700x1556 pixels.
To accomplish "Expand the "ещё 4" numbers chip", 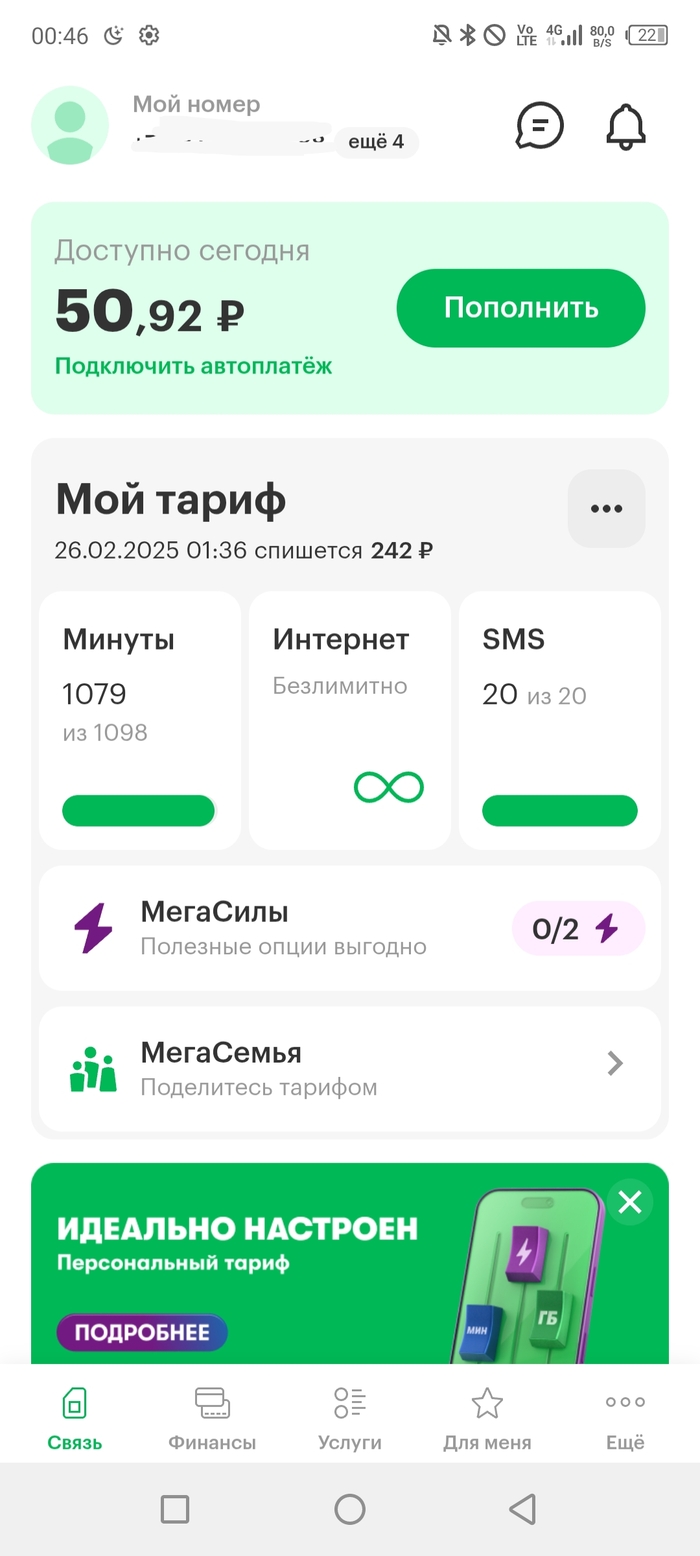I will pyautogui.click(x=376, y=142).
